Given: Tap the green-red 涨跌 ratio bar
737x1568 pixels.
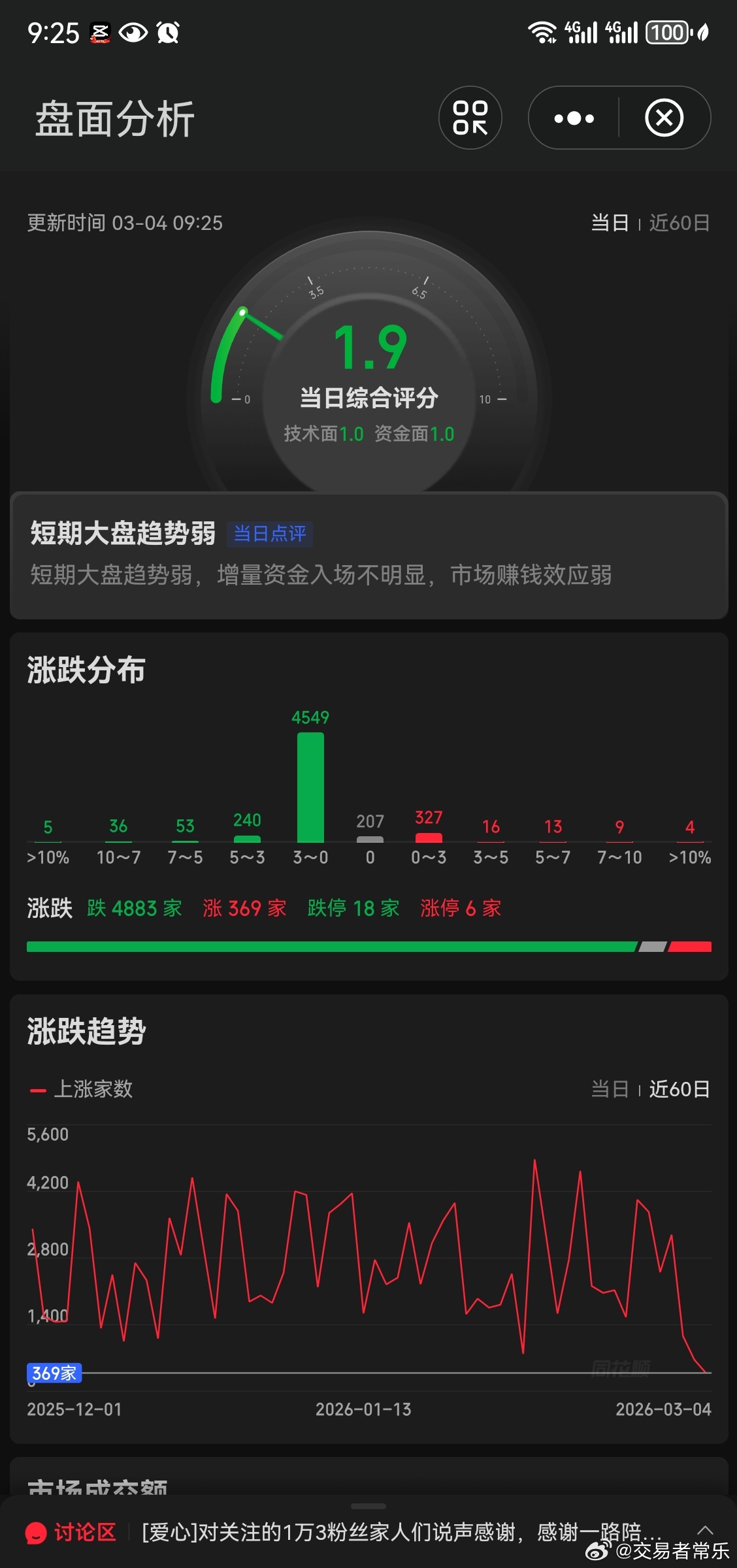Looking at the screenshot, I should pyautogui.click(x=368, y=945).
